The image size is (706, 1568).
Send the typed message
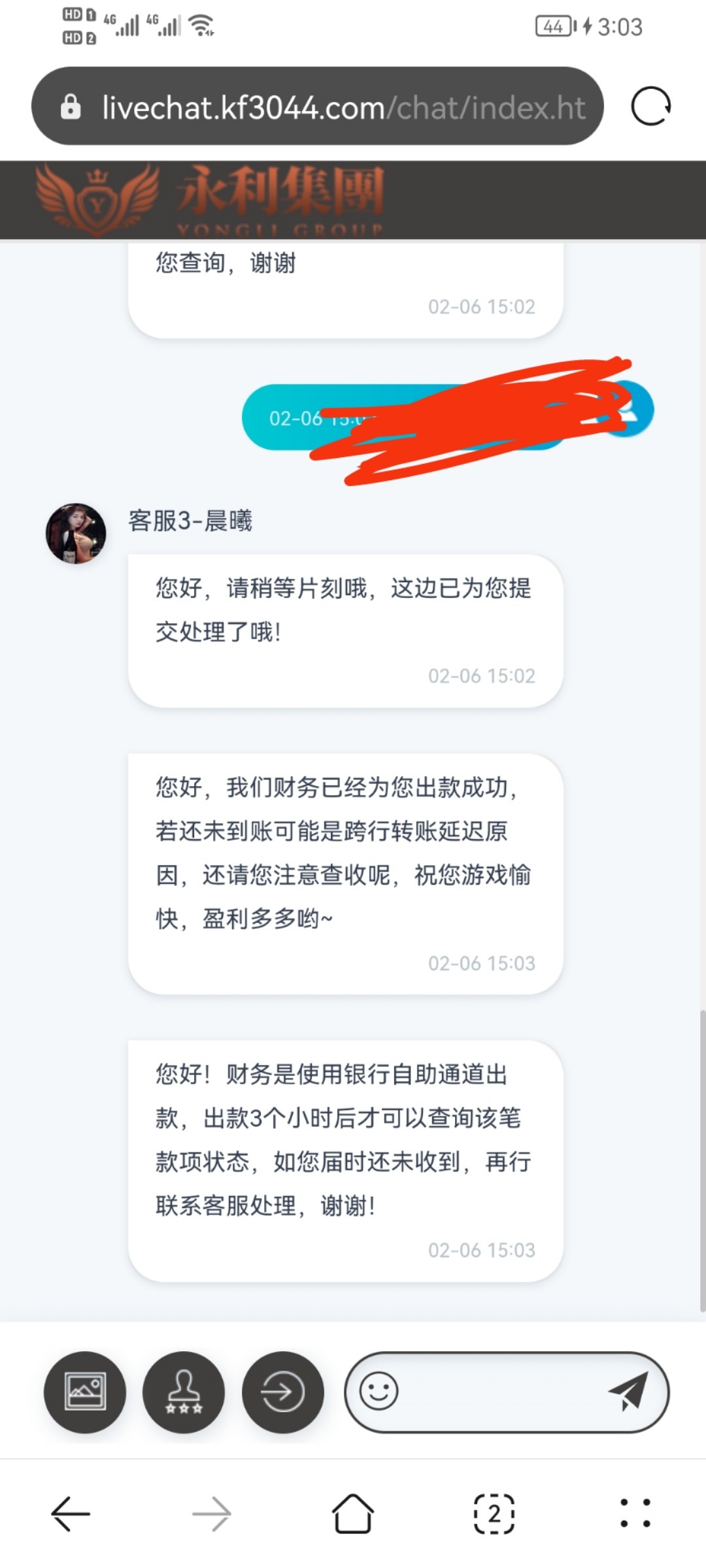tap(628, 1392)
